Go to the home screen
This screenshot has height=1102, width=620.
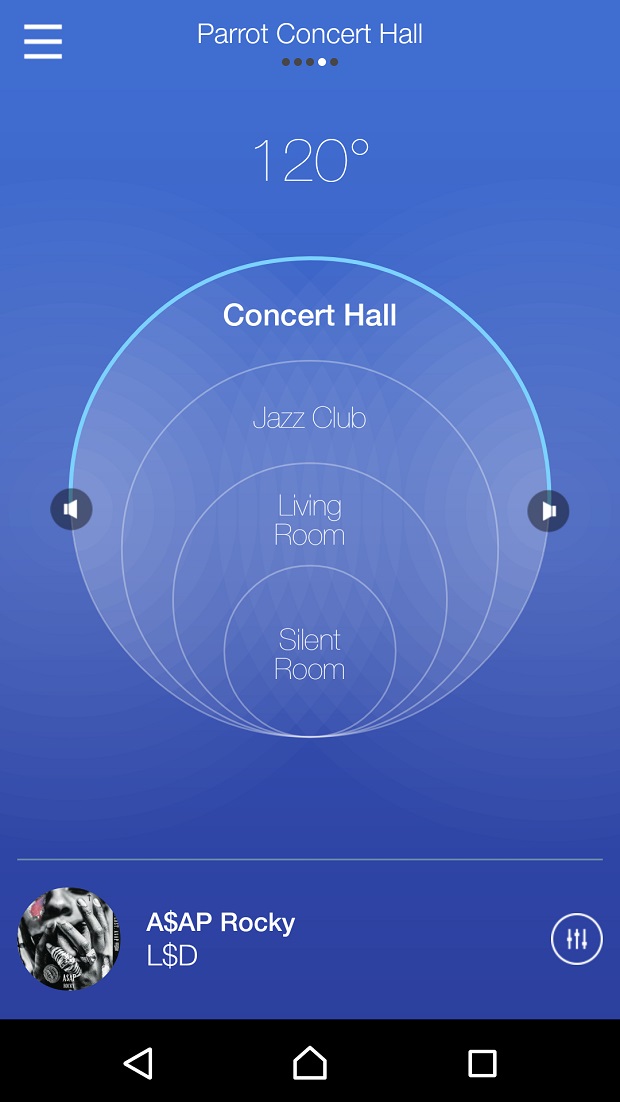point(310,1062)
